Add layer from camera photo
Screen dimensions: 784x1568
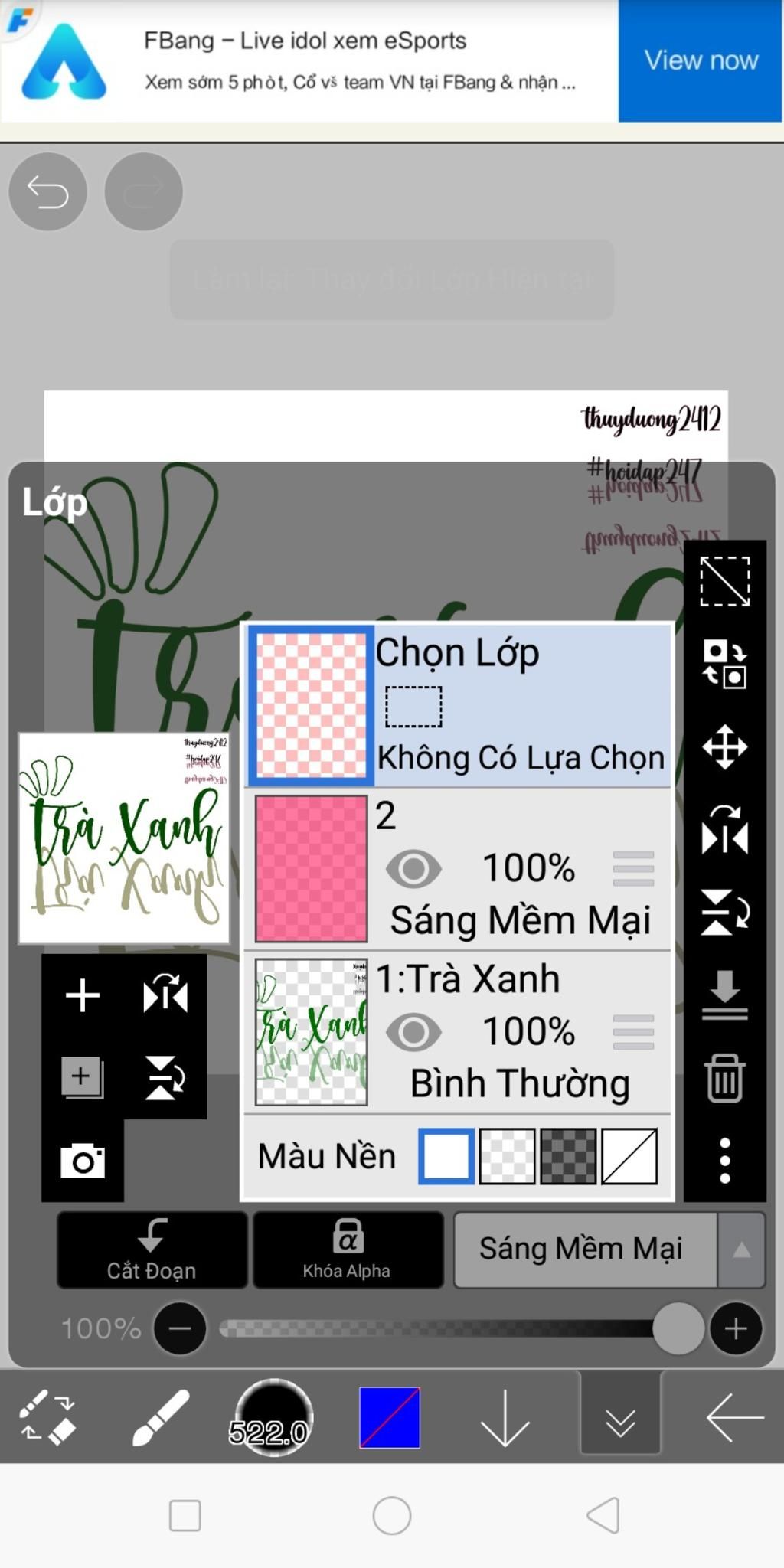click(83, 1161)
